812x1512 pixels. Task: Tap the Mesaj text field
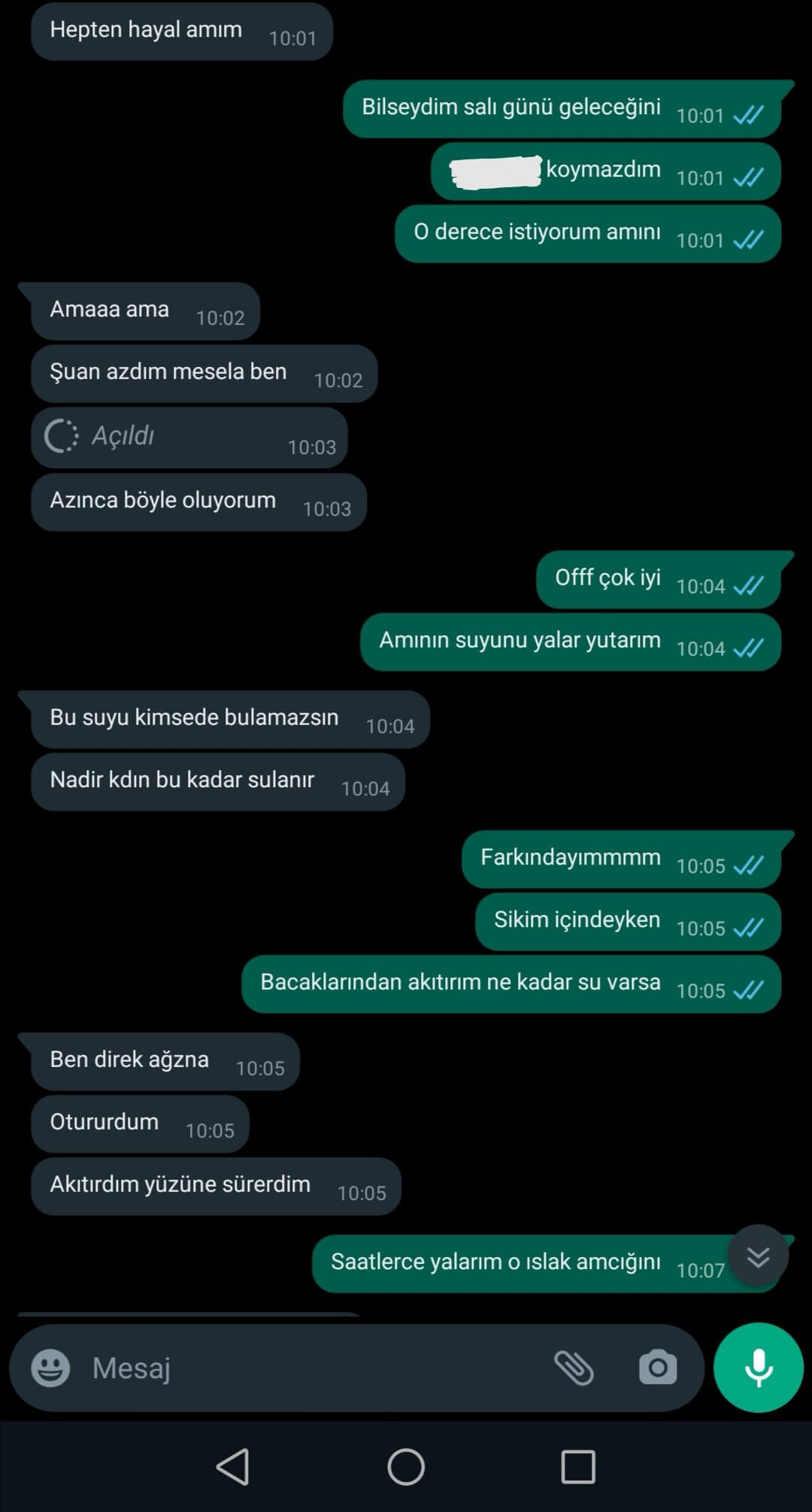point(308,1368)
